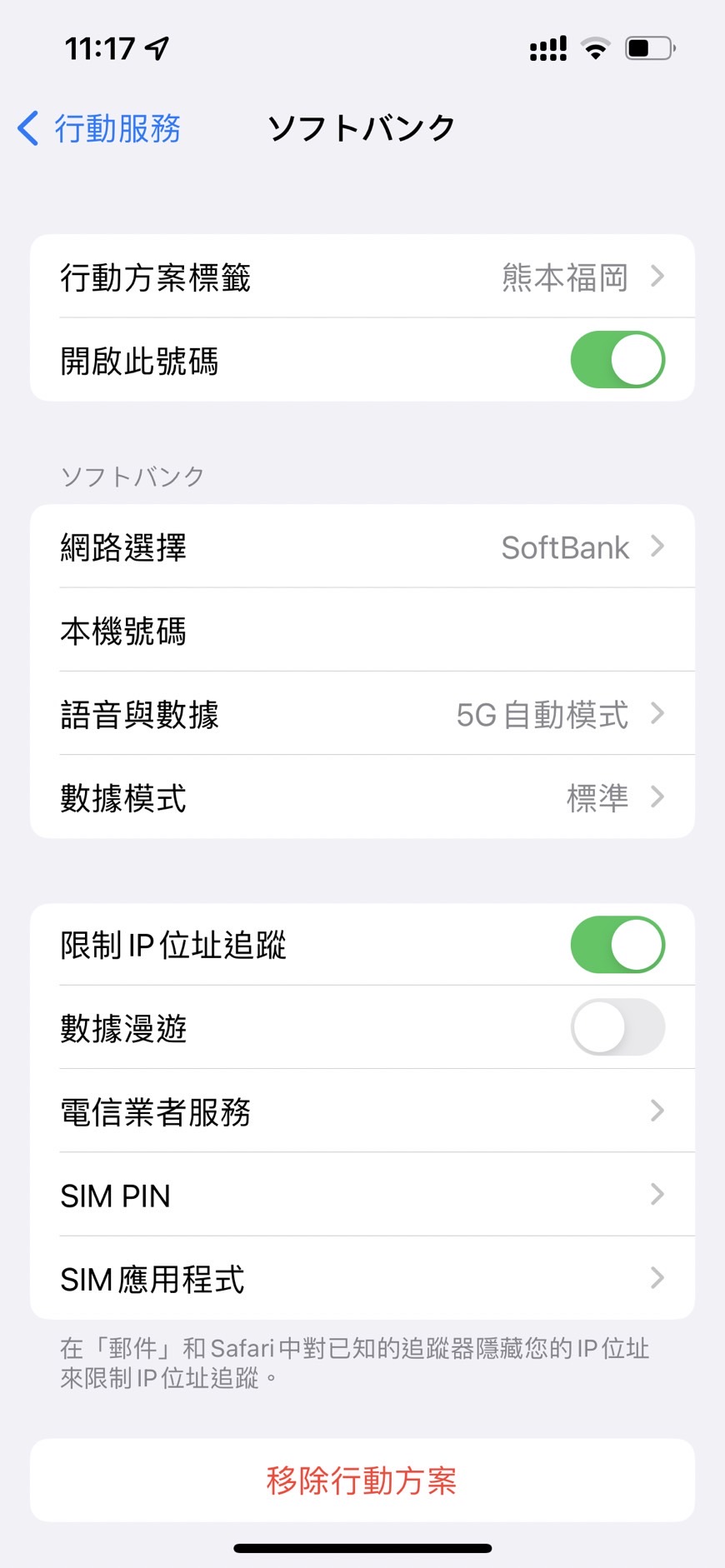The height and width of the screenshot is (1568, 725).
Task: Open 電信業者服務
Action: [362, 1111]
